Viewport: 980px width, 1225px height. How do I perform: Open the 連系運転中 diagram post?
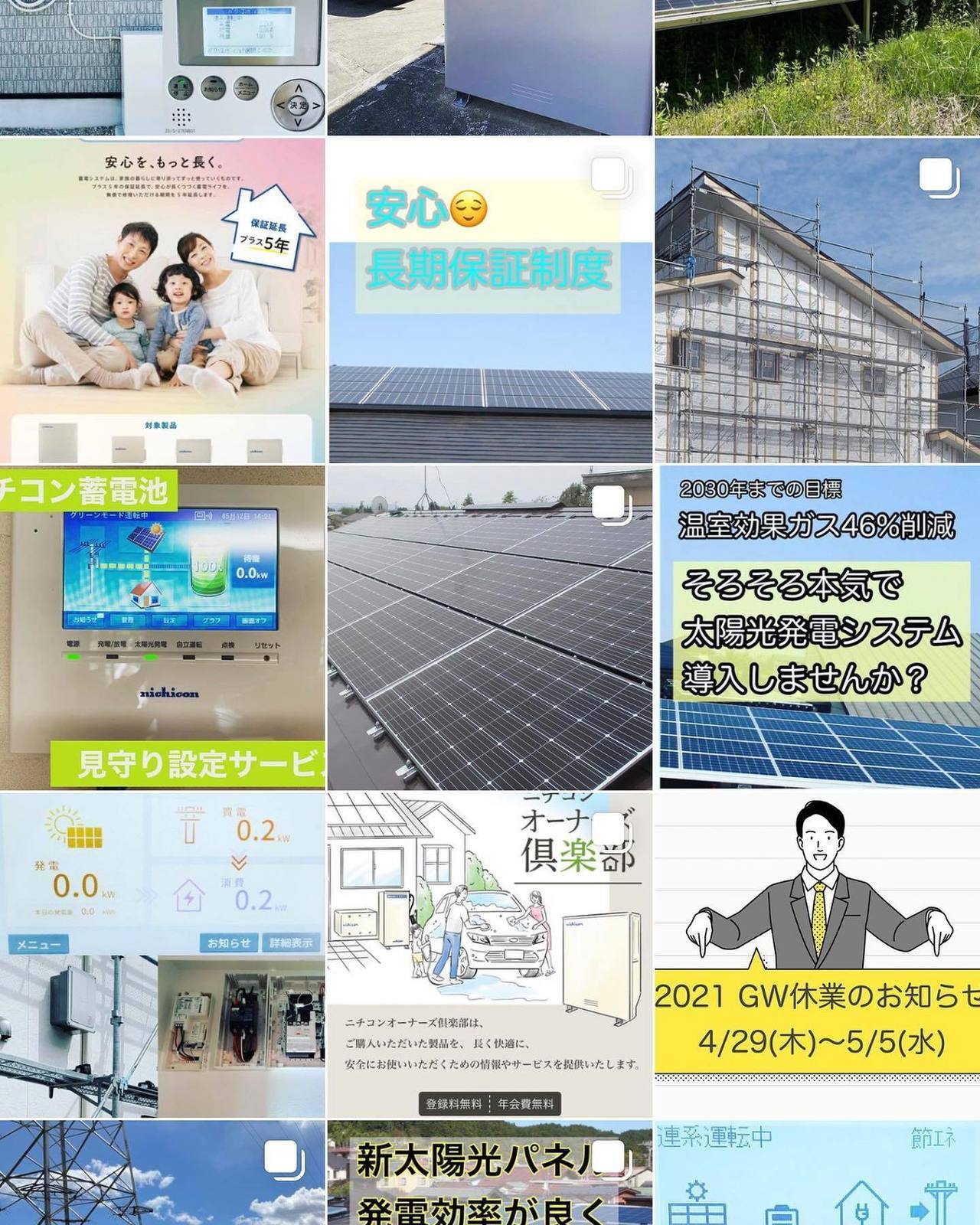(x=817, y=1173)
